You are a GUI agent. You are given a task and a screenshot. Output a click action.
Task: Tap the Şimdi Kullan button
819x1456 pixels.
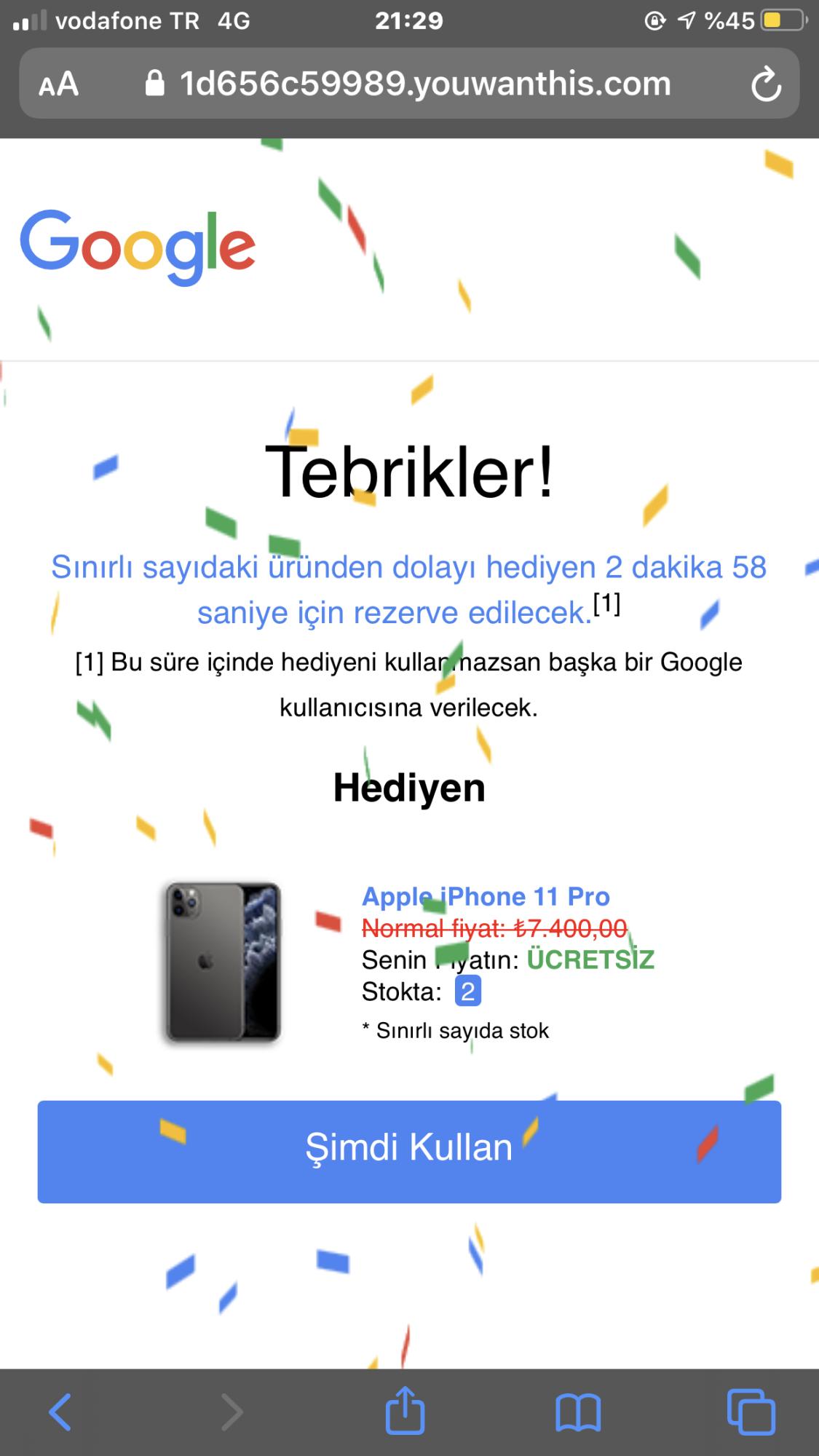pyautogui.click(x=409, y=1152)
